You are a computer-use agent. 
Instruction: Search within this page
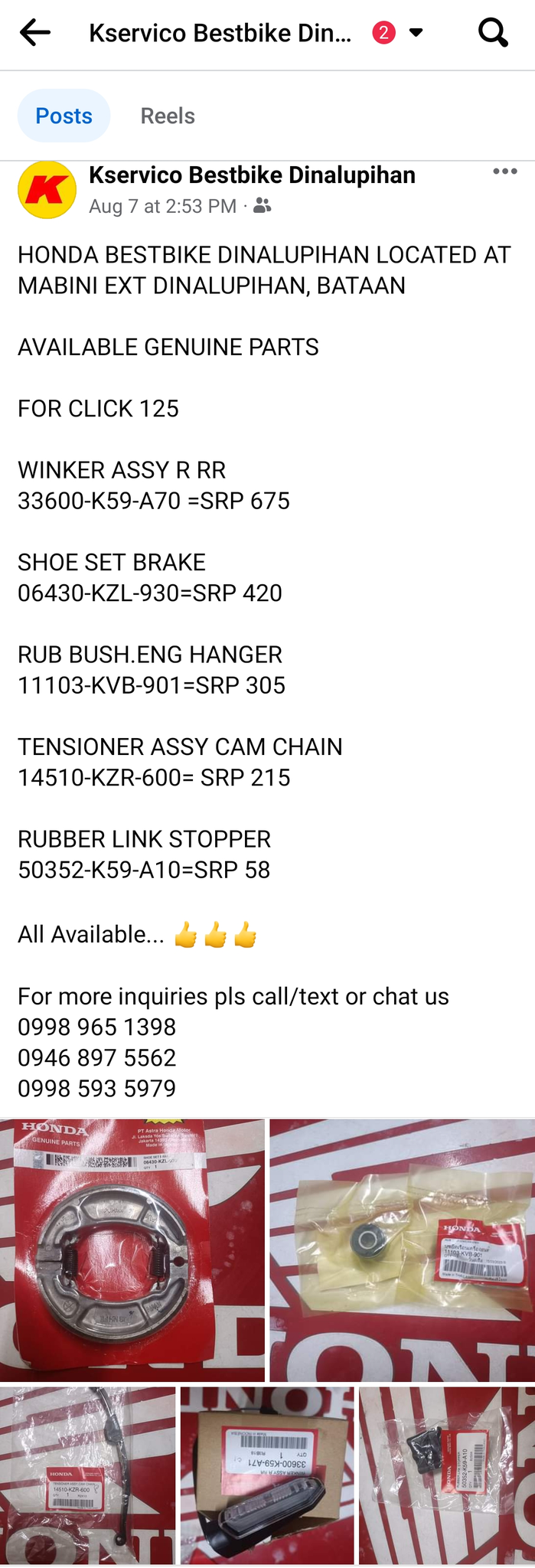coord(493,33)
